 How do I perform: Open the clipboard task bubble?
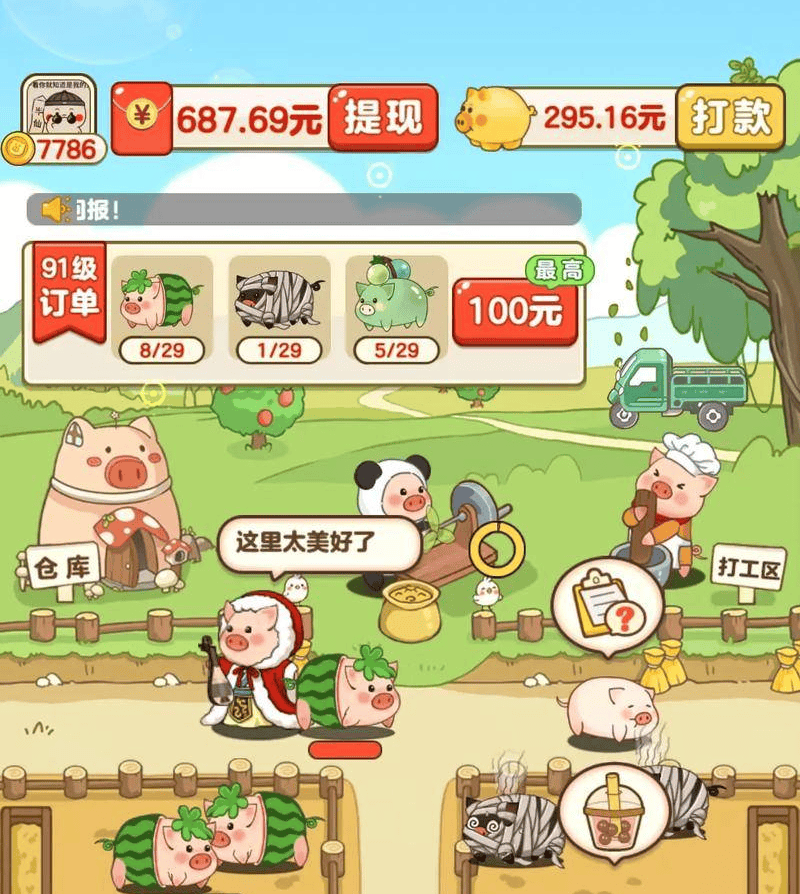tap(607, 605)
